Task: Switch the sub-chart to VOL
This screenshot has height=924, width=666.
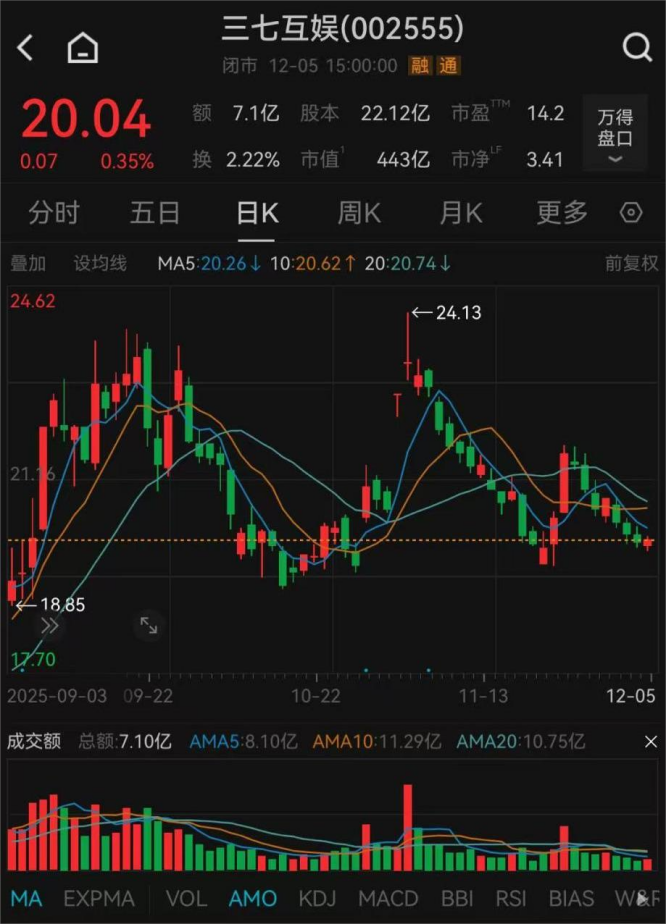Action: pos(186,898)
